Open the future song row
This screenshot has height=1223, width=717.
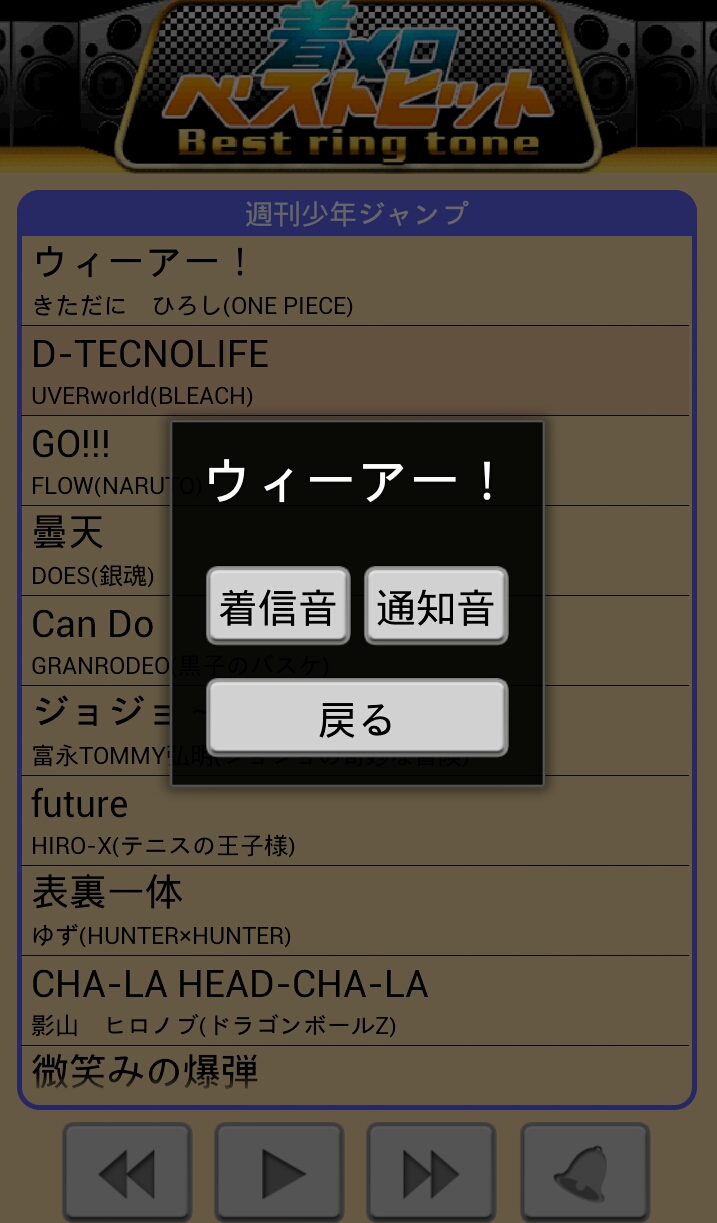click(355, 820)
